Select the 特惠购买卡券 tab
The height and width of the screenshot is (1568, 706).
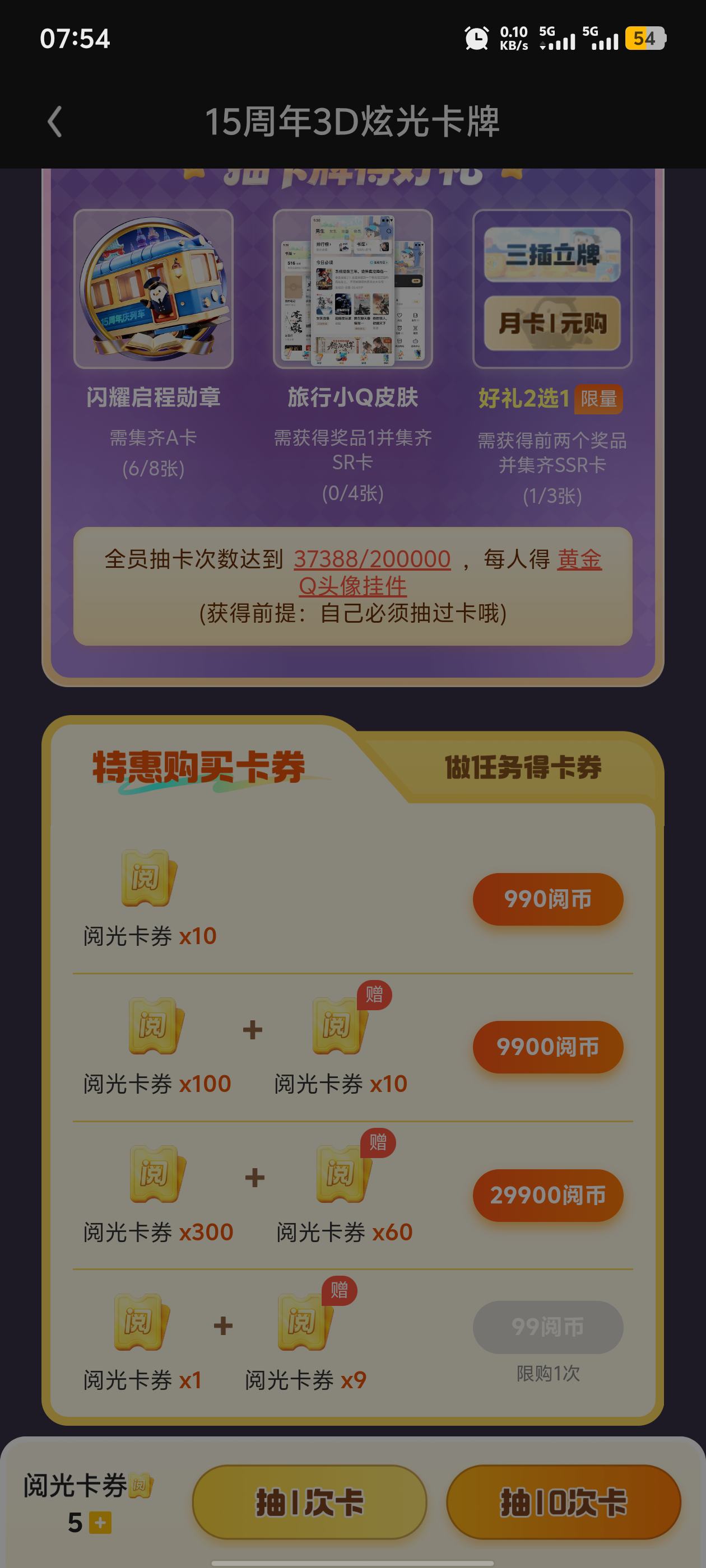(x=198, y=767)
